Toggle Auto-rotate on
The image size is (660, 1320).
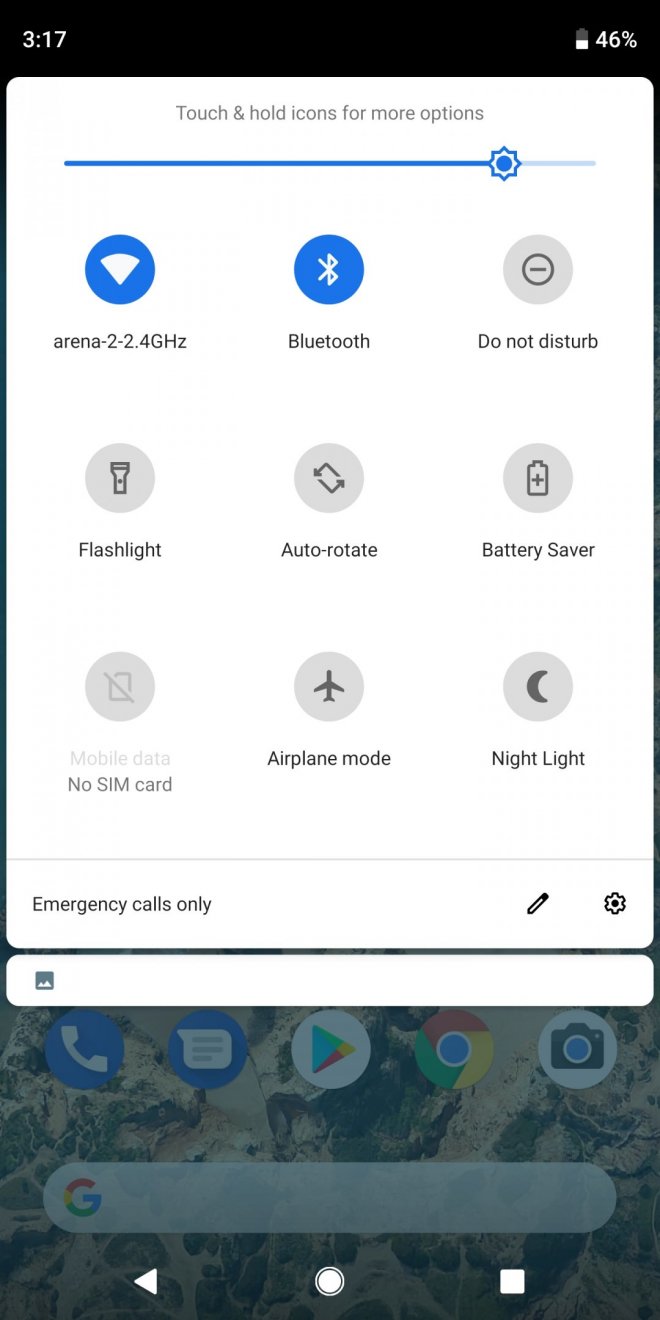[329, 478]
